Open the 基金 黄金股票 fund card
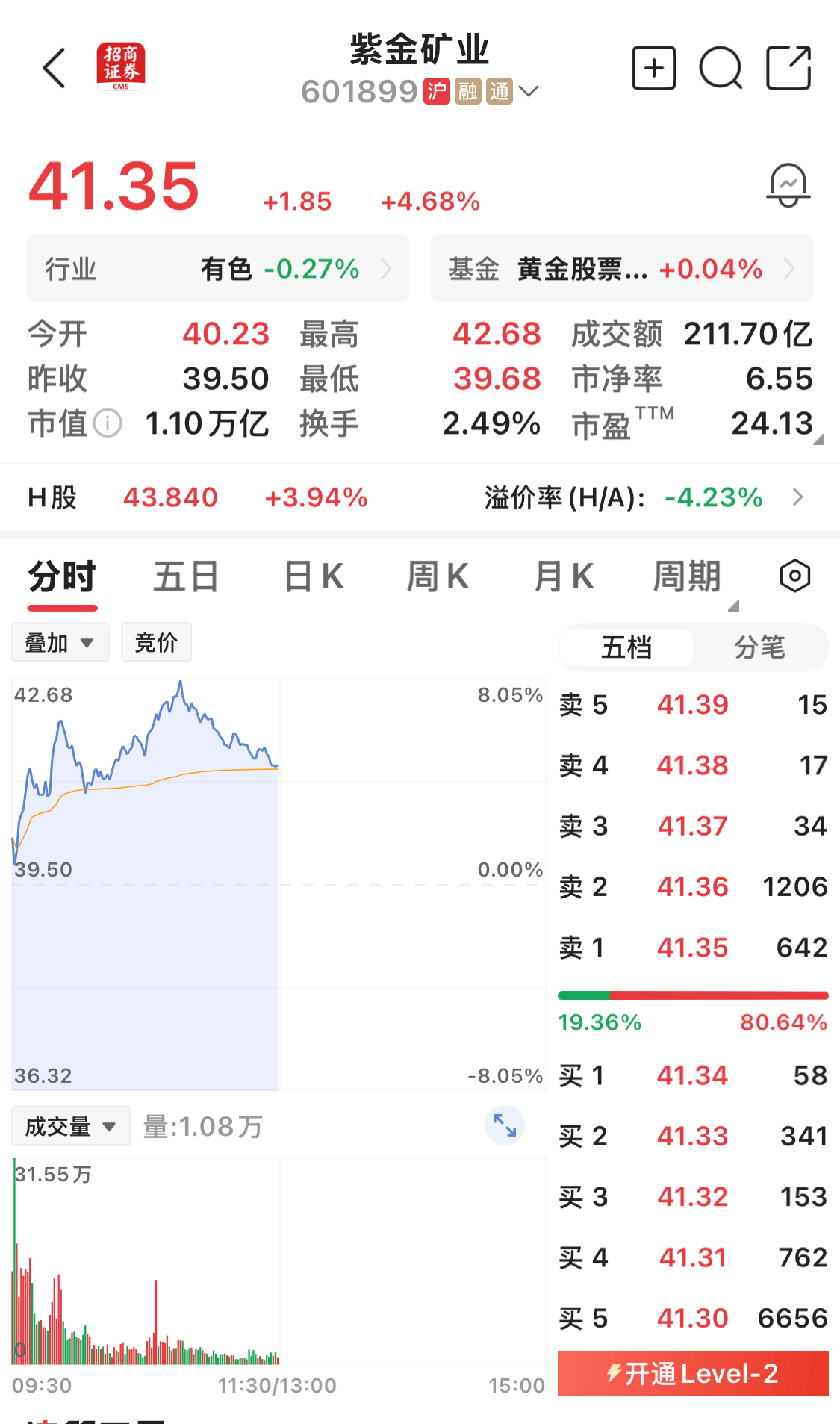 (621, 269)
